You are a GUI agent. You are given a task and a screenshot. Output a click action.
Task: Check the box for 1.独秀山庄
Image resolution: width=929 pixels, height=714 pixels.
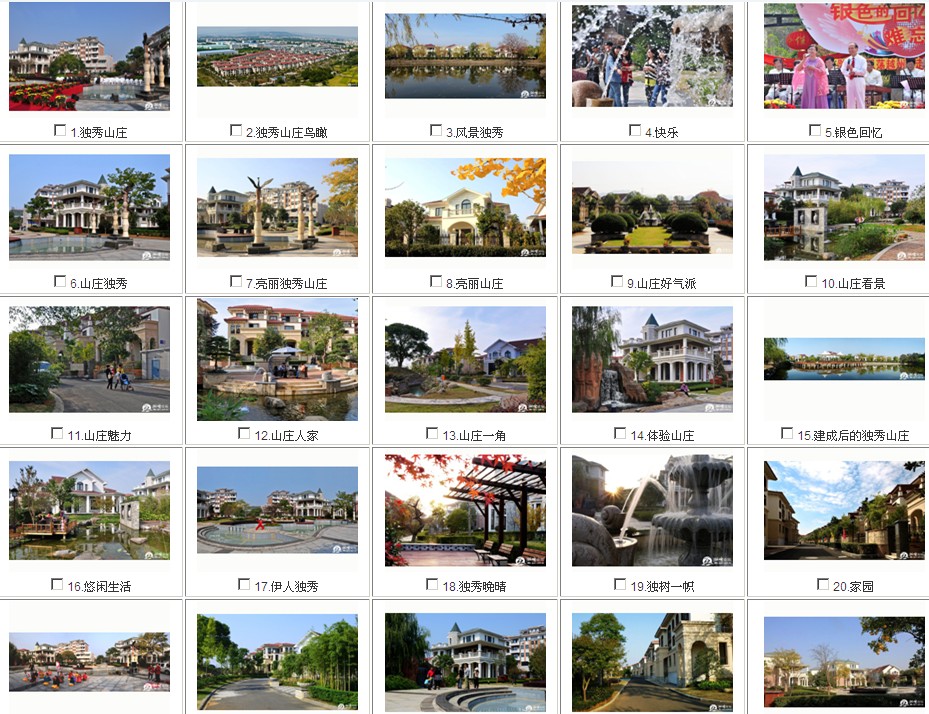click(x=60, y=131)
